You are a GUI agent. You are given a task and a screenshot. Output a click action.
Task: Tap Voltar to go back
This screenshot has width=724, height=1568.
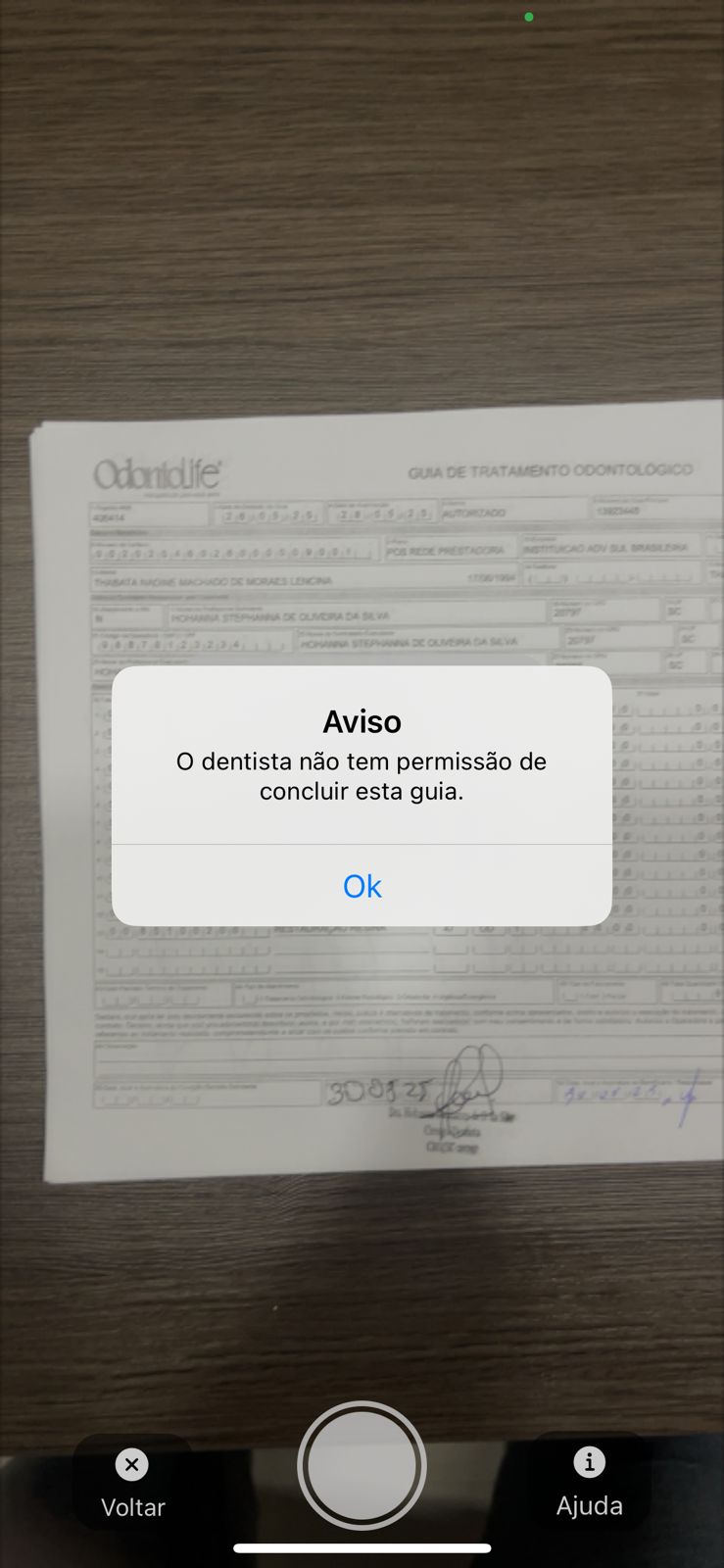coord(132,1484)
